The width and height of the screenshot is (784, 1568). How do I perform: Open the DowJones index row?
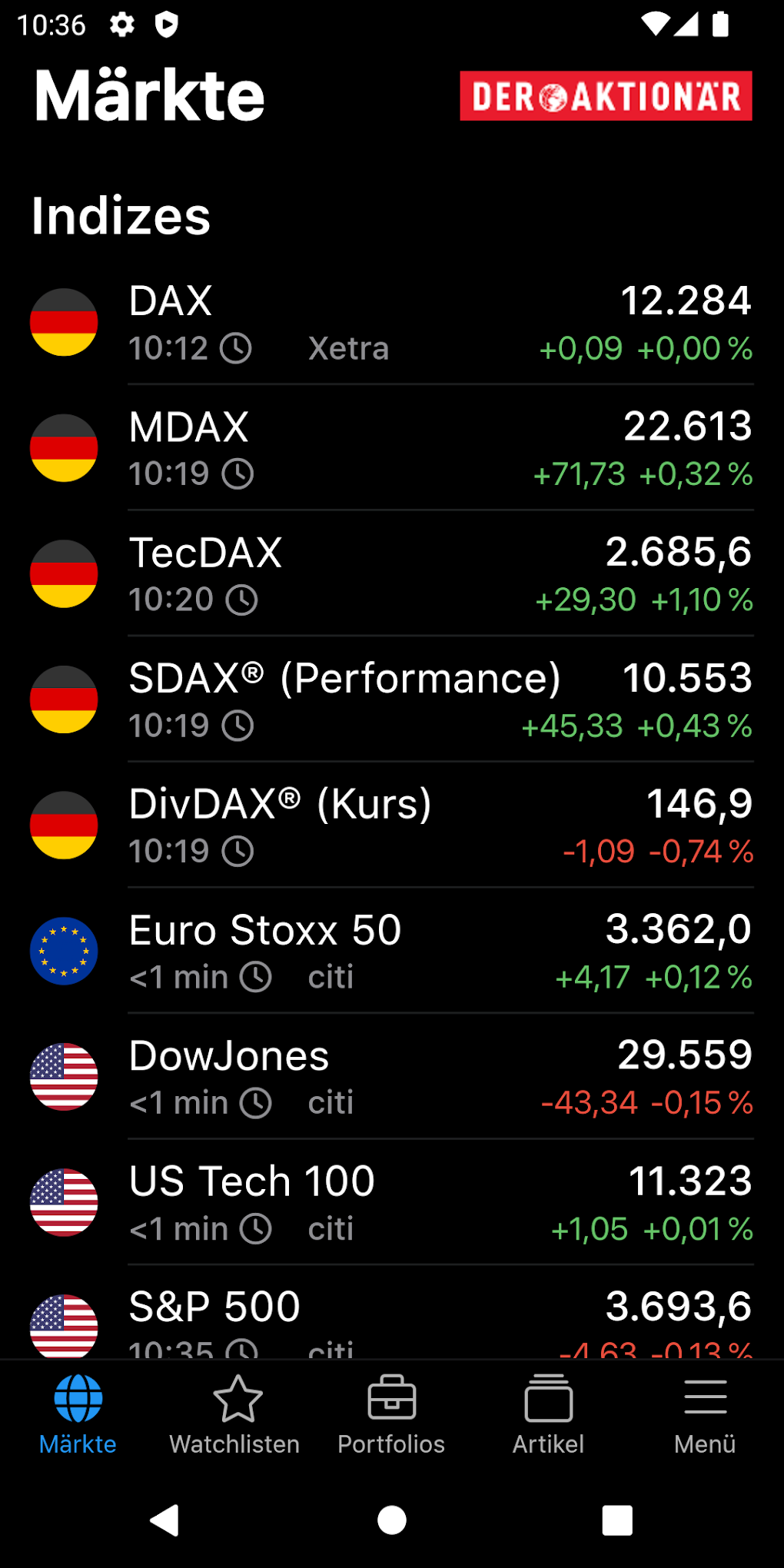[x=392, y=1078]
